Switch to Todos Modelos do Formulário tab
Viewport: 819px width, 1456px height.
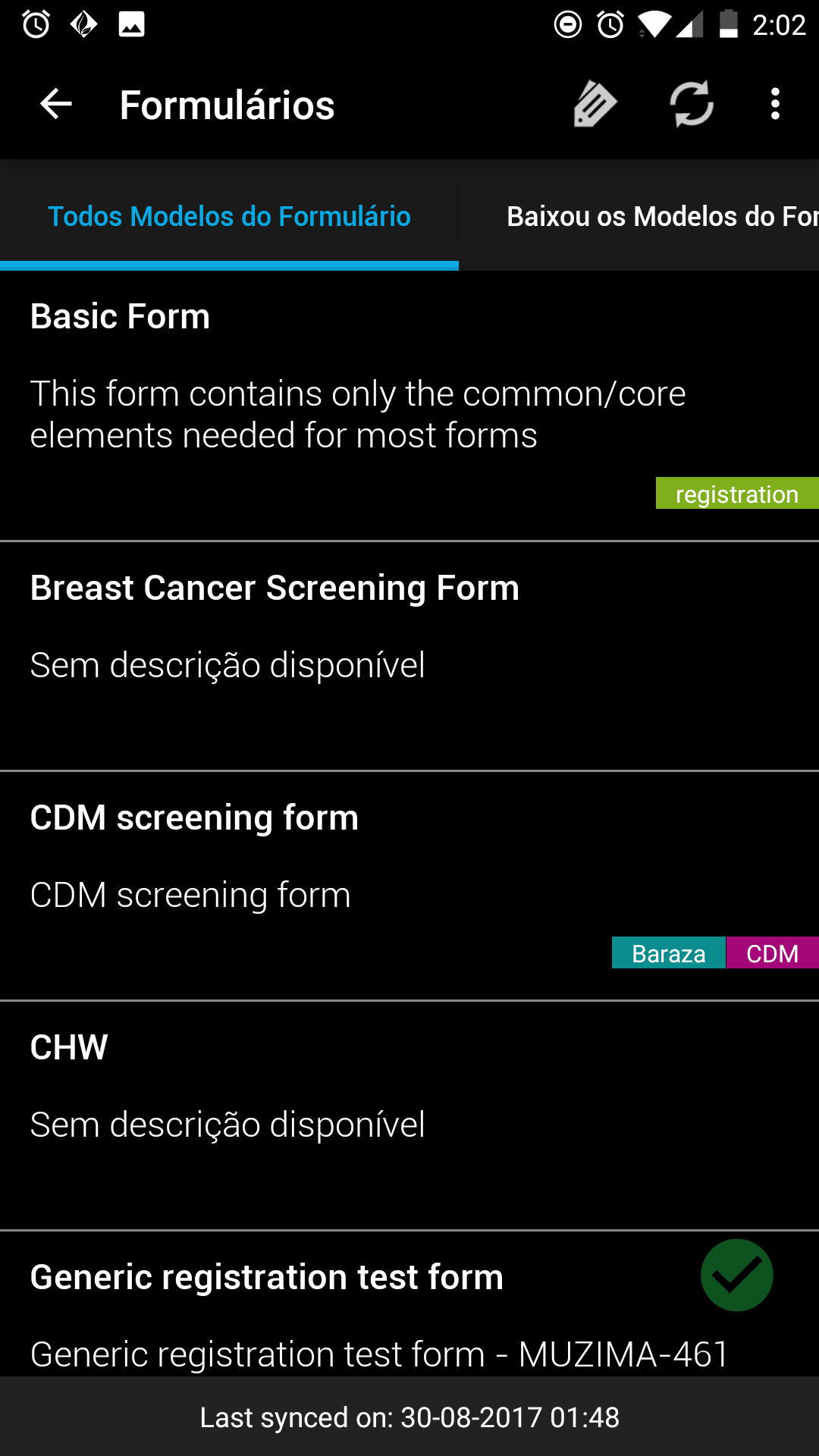(x=229, y=216)
